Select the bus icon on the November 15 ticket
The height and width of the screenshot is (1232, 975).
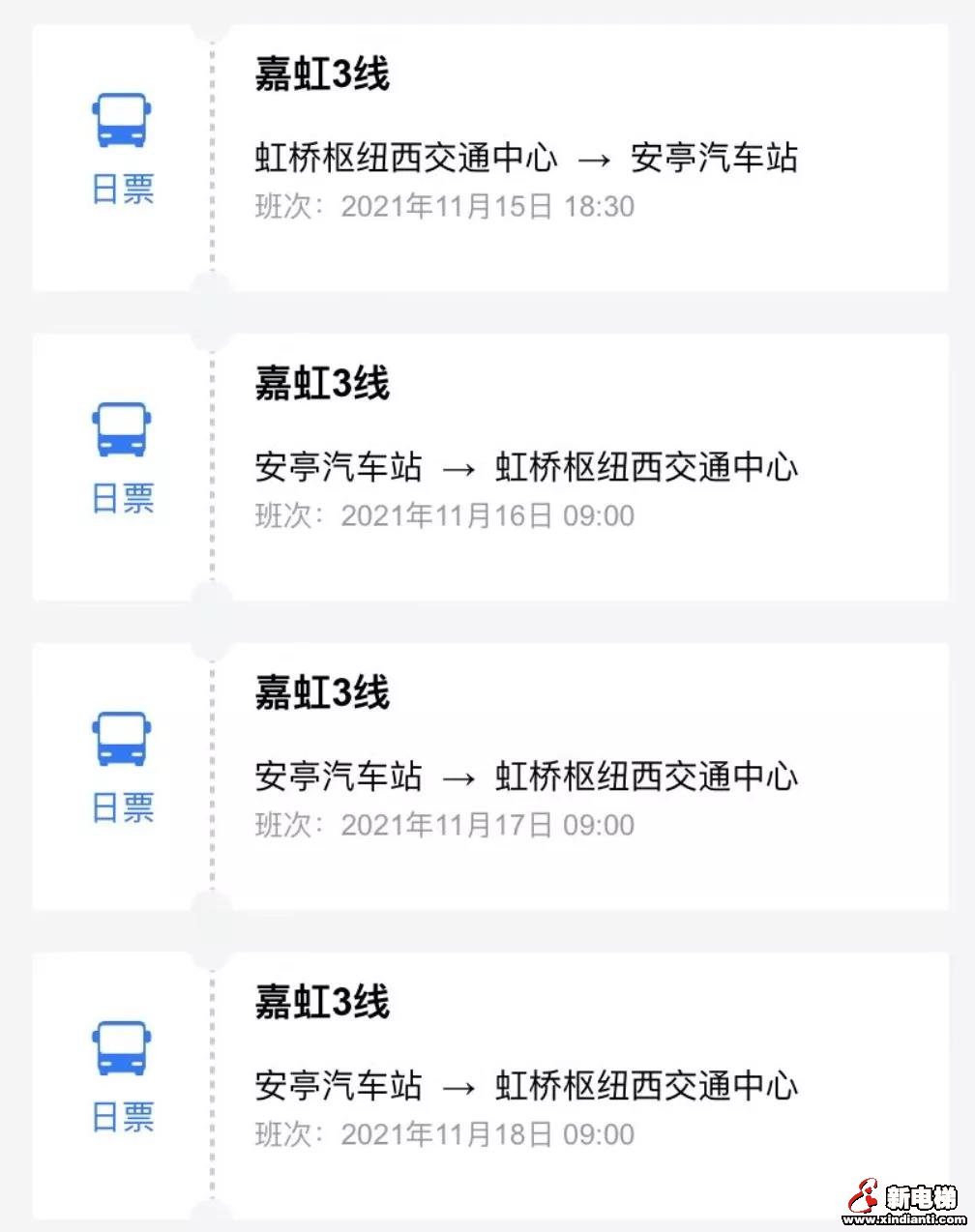click(121, 118)
